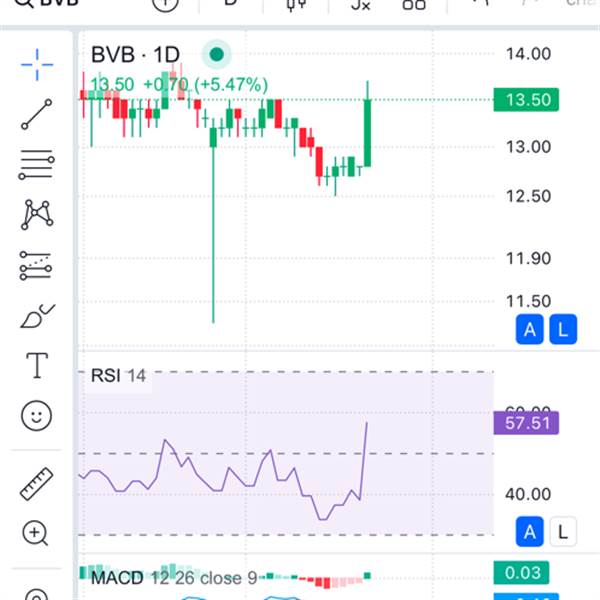The height and width of the screenshot is (600, 600).
Task: Tap the zoom in magnifier tool
Action: [36, 533]
